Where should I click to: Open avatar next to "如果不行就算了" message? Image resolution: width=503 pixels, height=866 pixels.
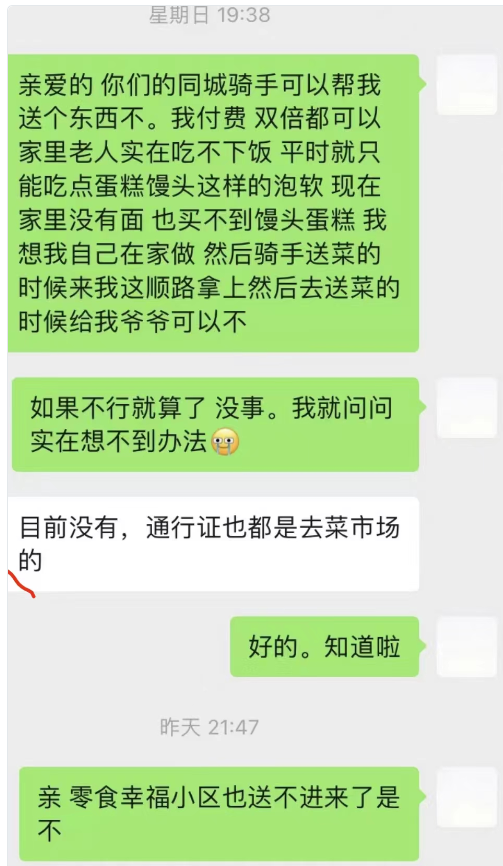coord(467,408)
